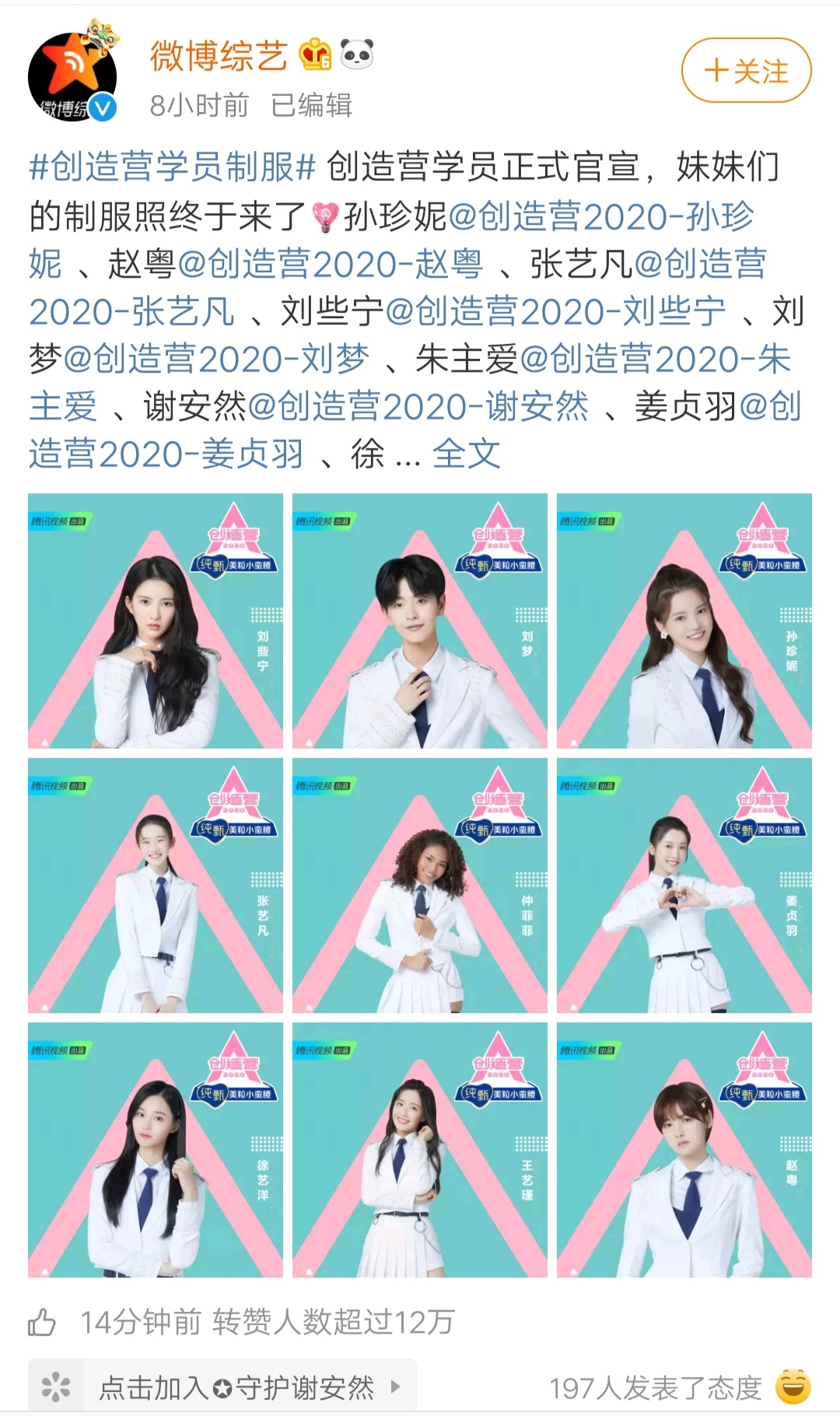View the 仲菲菲 uniform photo
Viewport: 840px width, 1416px height.
(420, 885)
